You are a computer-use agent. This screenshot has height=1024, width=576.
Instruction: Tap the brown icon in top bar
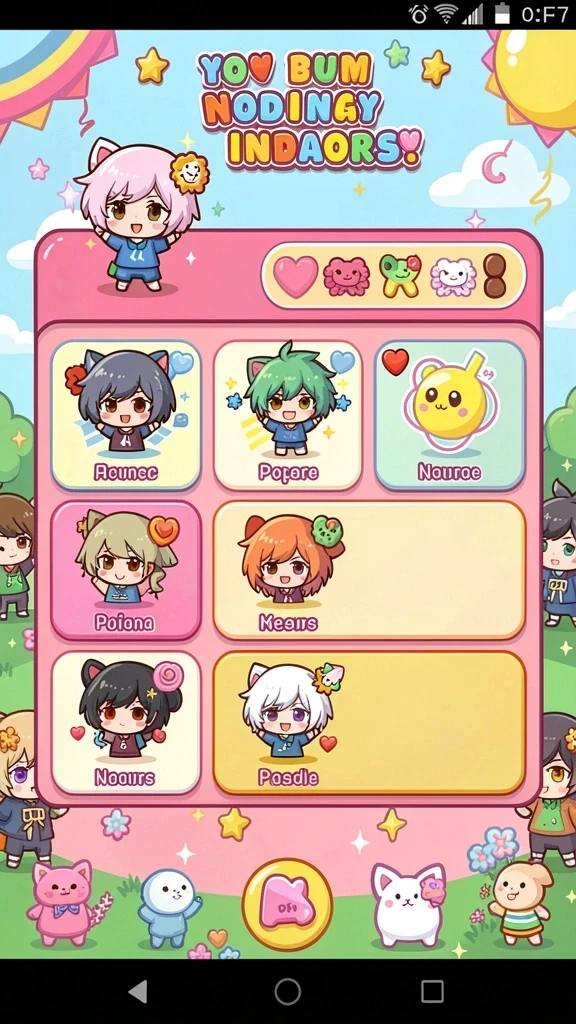point(494,276)
